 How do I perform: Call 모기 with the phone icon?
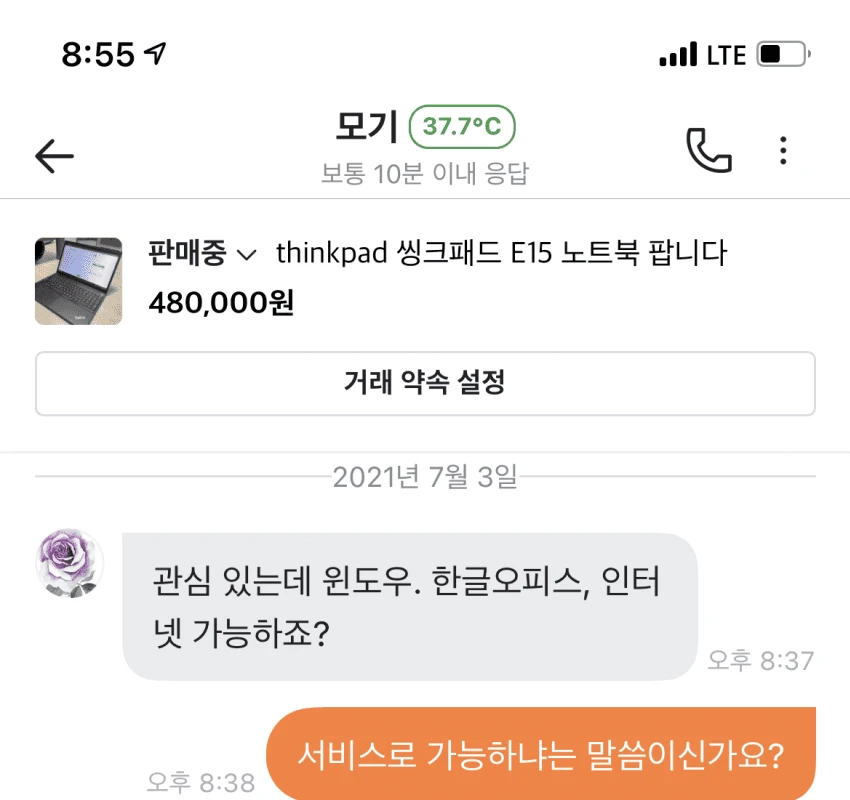[x=708, y=151]
